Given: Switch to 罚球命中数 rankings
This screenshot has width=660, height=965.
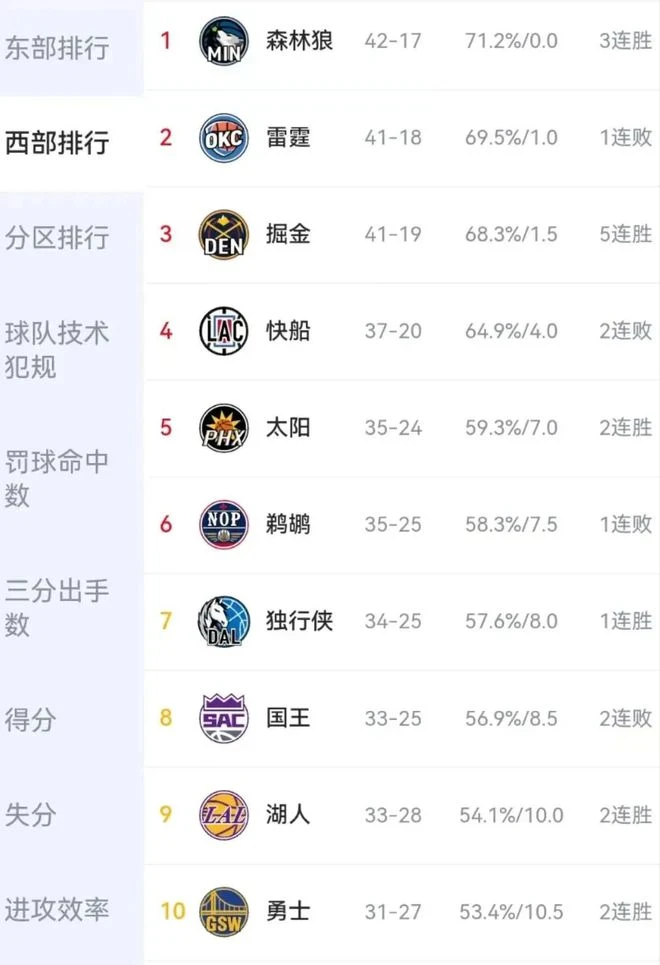Looking at the screenshot, I should [57, 478].
